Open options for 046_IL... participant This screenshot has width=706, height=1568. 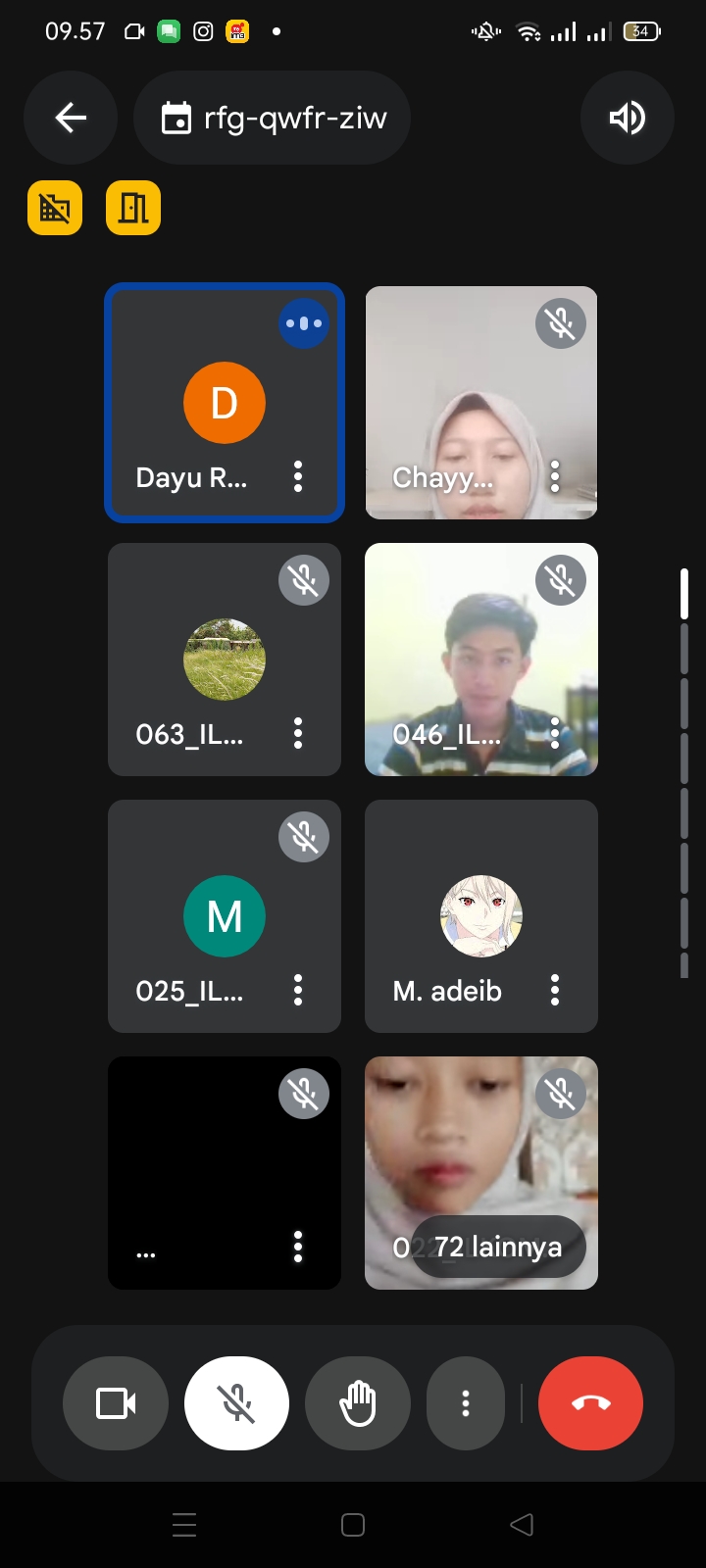(555, 734)
